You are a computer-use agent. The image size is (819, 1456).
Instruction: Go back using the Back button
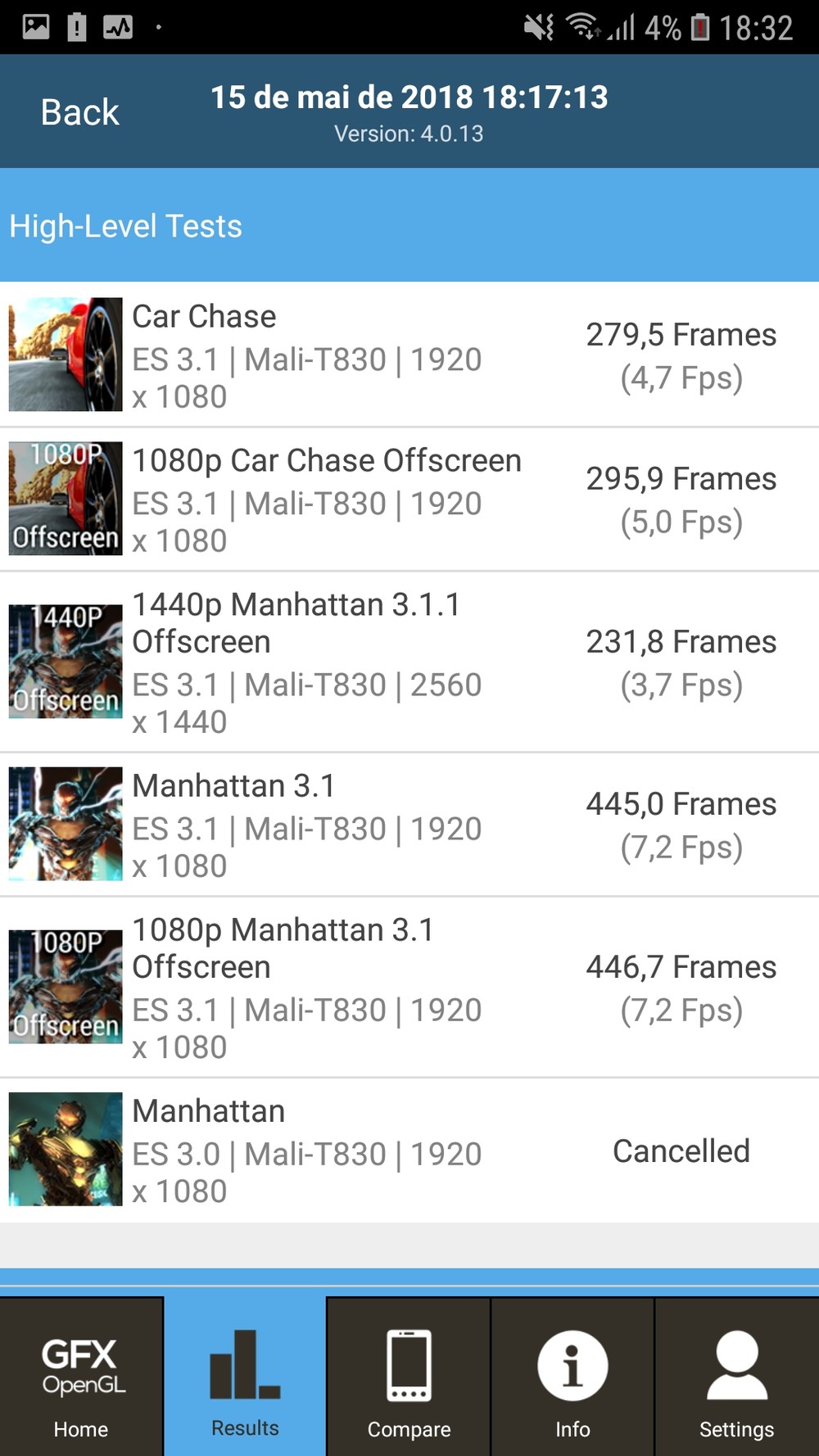click(x=80, y=112)
